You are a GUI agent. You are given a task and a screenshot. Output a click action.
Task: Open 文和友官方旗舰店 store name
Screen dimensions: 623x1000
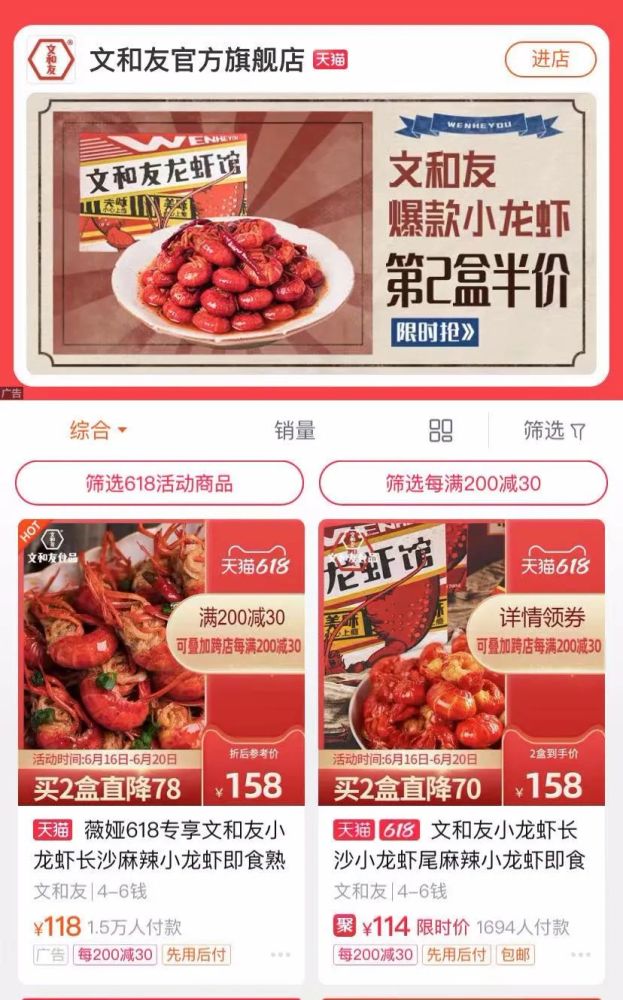[x=197, y=60]
